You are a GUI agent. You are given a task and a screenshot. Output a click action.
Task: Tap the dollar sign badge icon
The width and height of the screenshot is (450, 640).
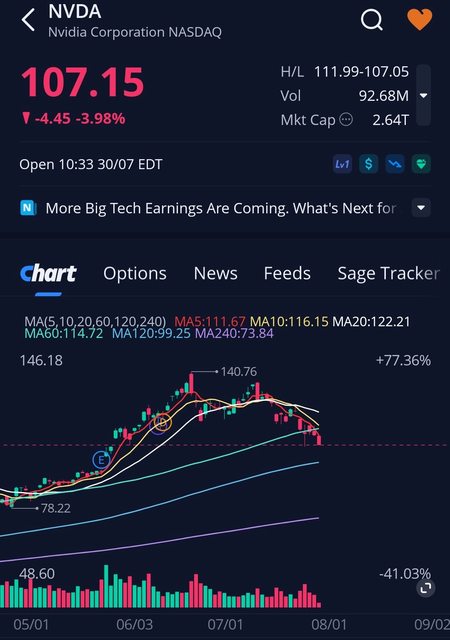pyautogui.click(x=368, y=164)
